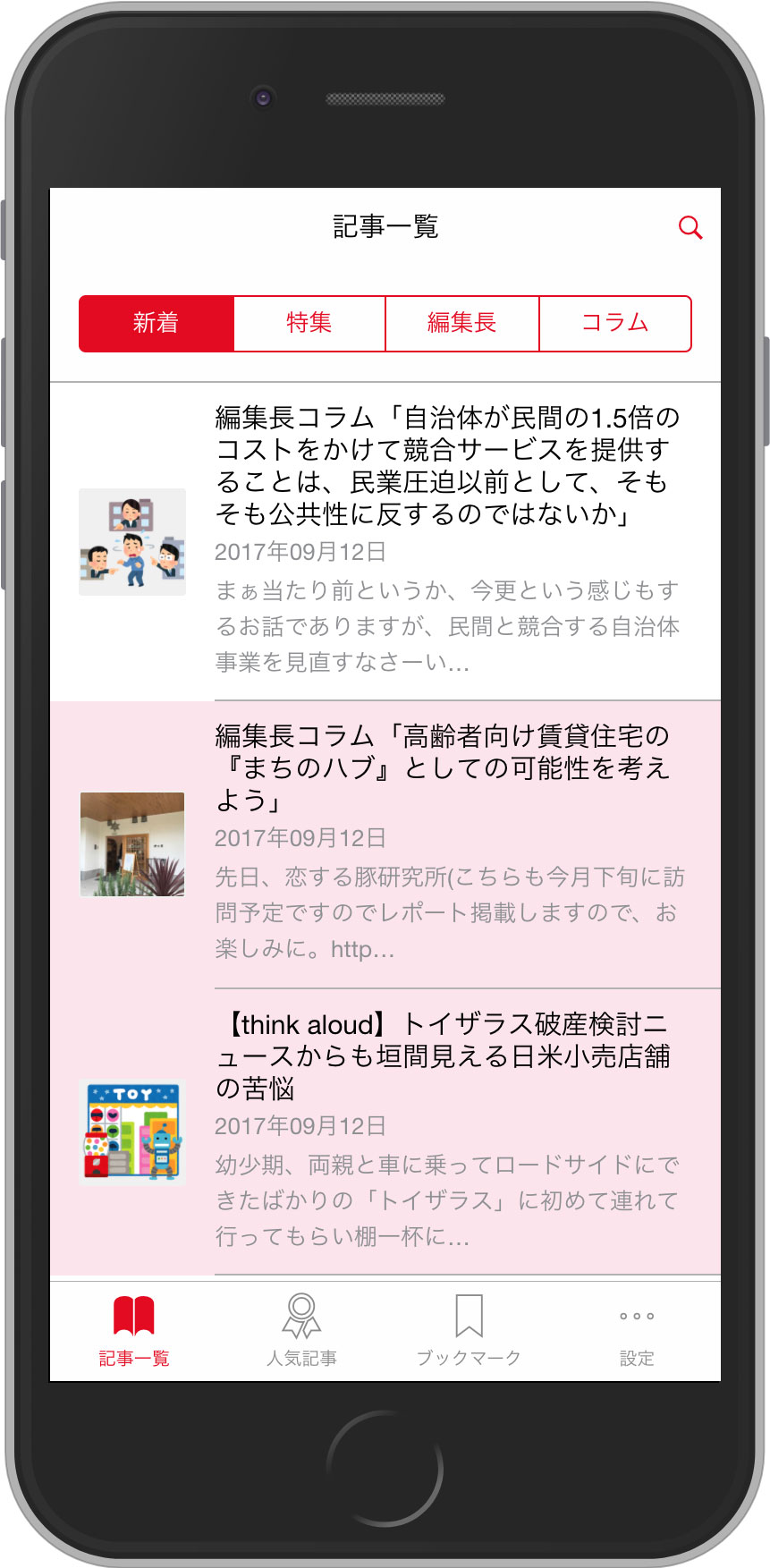The width and height of the screenshot is (770, 1568).
Task: Open the ブックマーク tab
Action: [x=469, y=1331]
